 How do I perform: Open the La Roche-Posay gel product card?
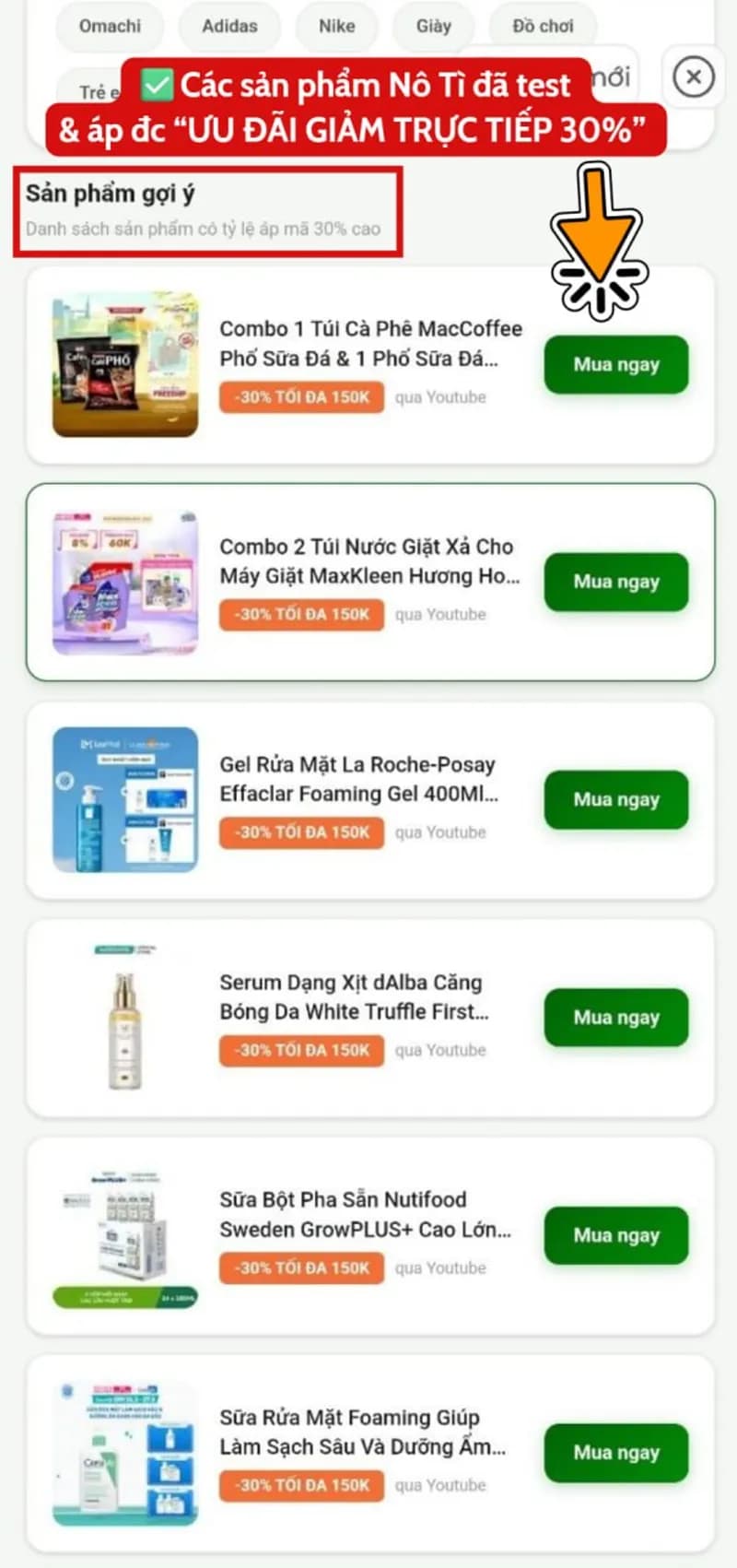coord(359,779)
